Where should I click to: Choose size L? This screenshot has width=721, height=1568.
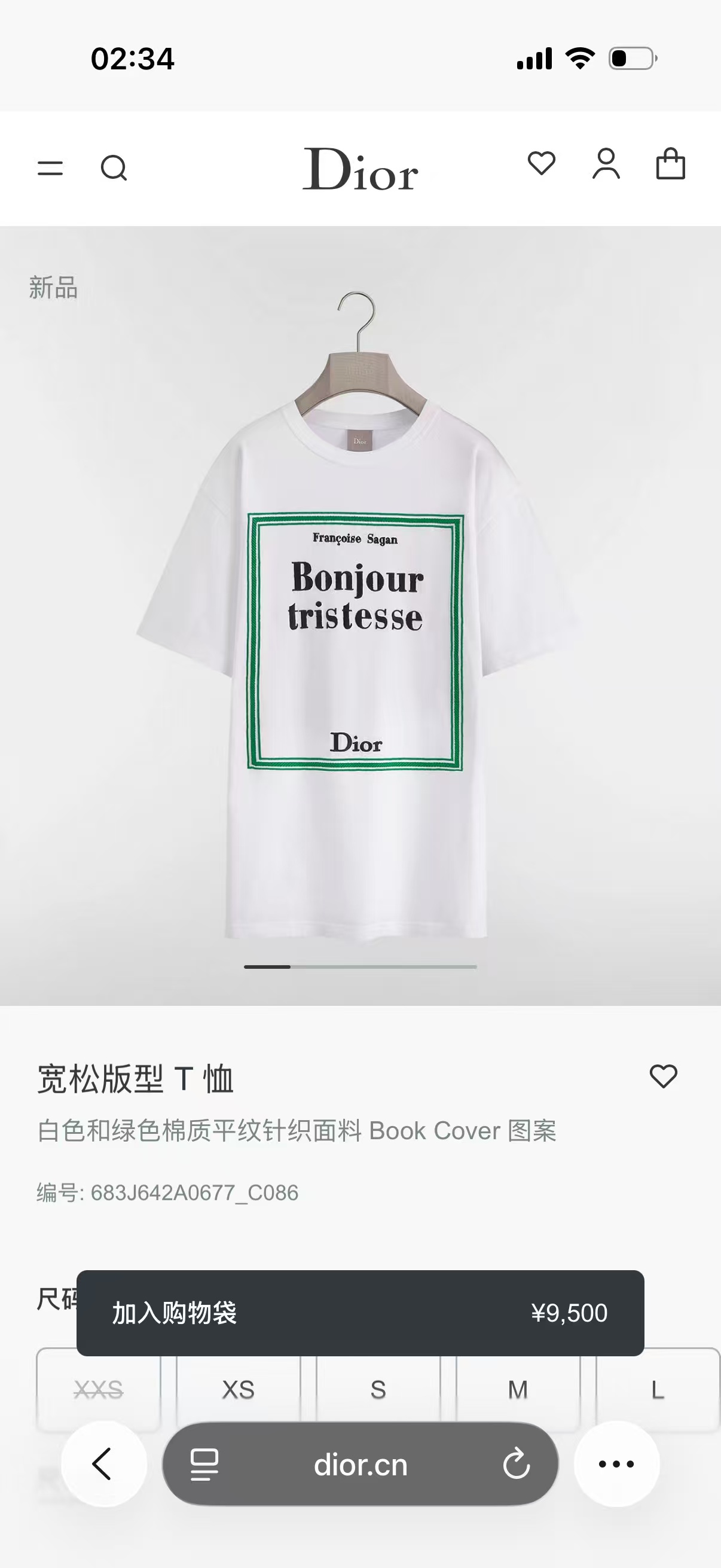click(658, 1390)
